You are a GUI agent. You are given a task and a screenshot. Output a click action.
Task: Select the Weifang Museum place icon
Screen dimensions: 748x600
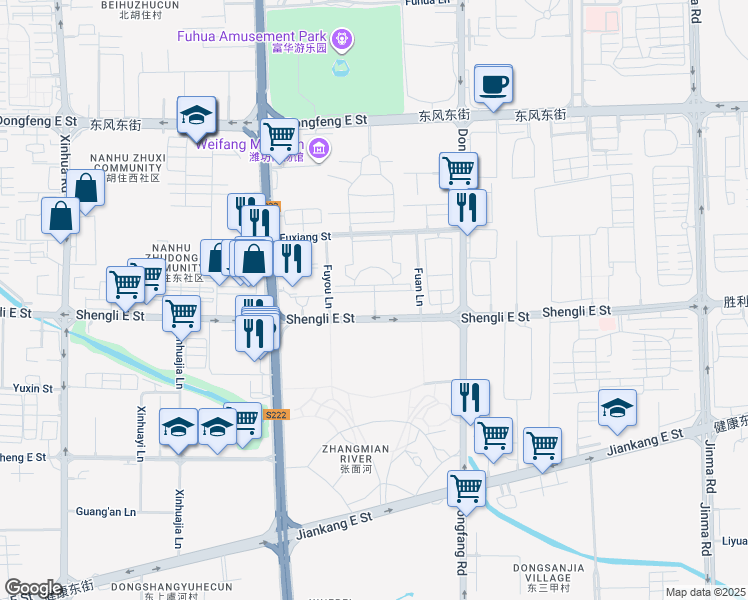320,150
